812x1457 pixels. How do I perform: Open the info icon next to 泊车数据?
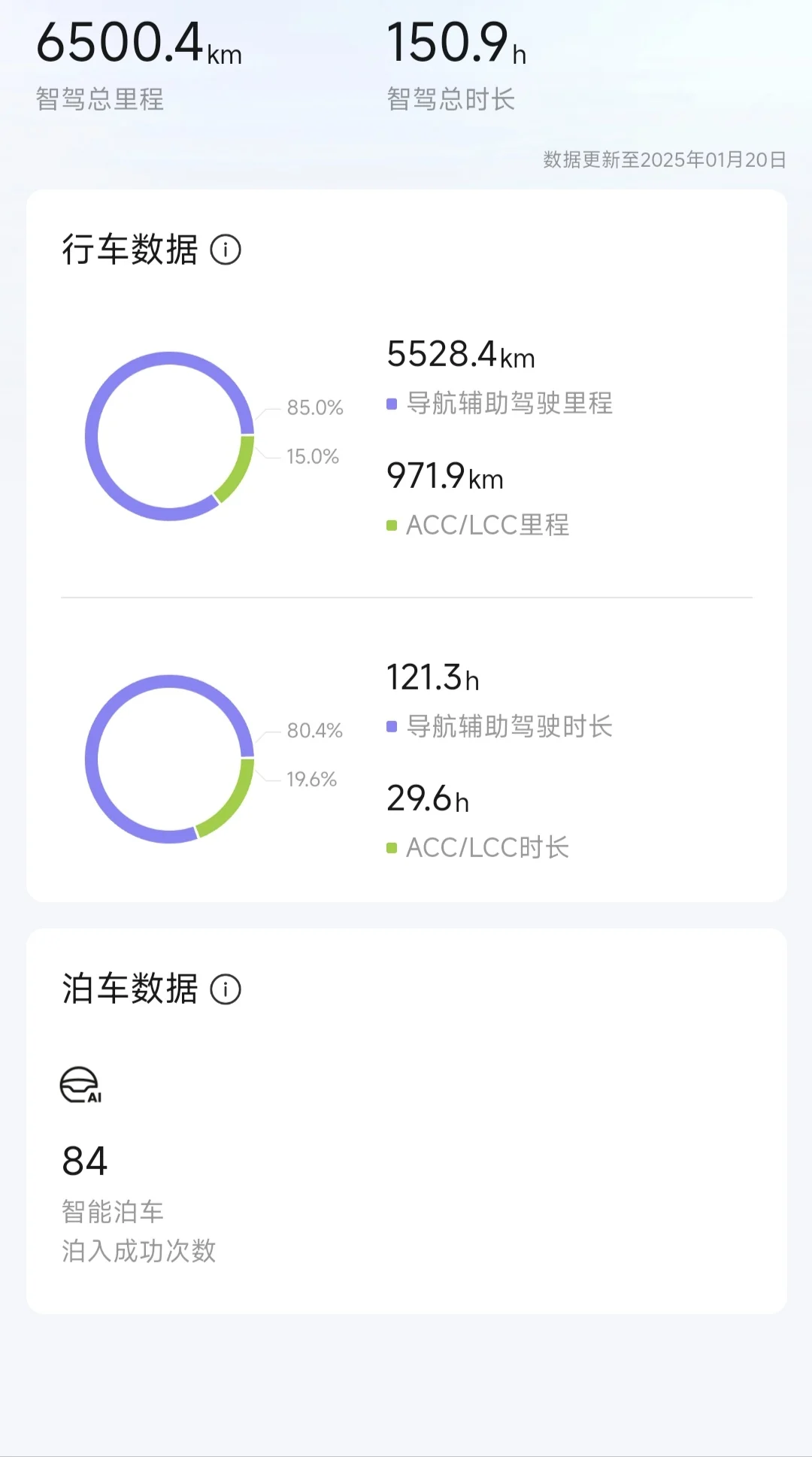(226, 989)
